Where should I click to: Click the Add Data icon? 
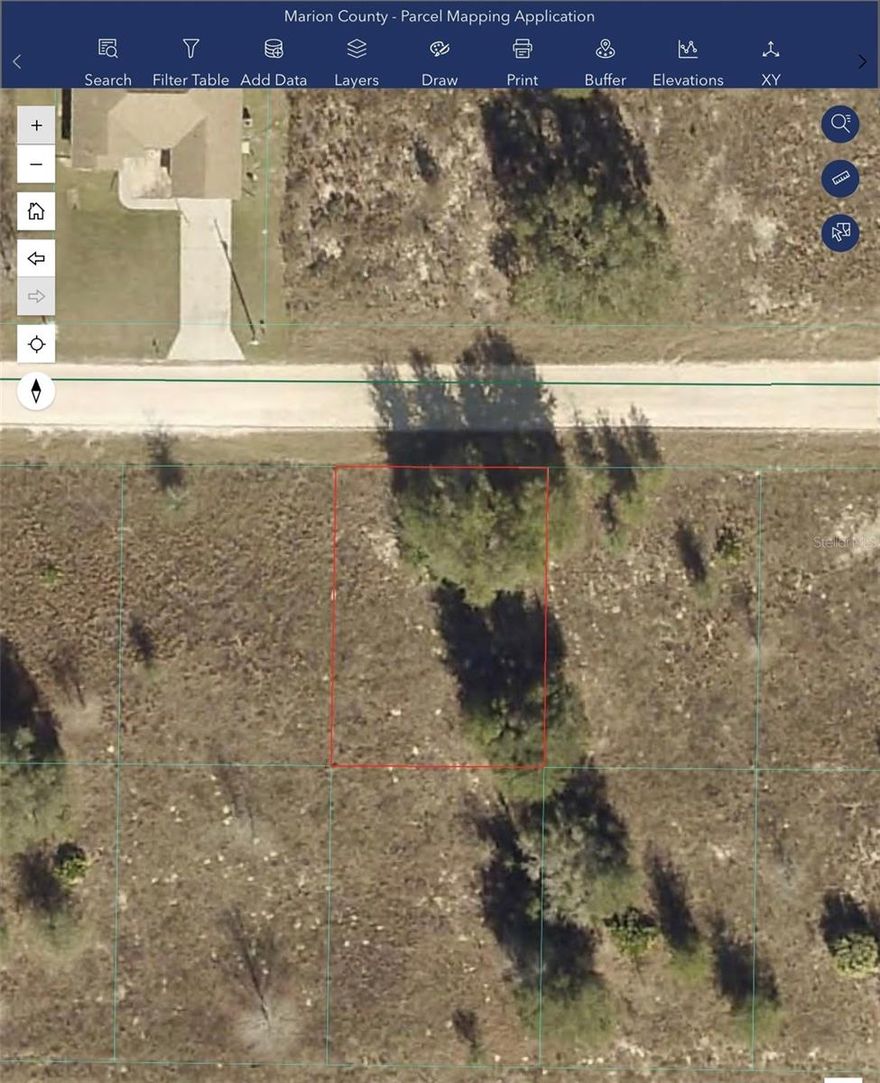click(273, 60)
